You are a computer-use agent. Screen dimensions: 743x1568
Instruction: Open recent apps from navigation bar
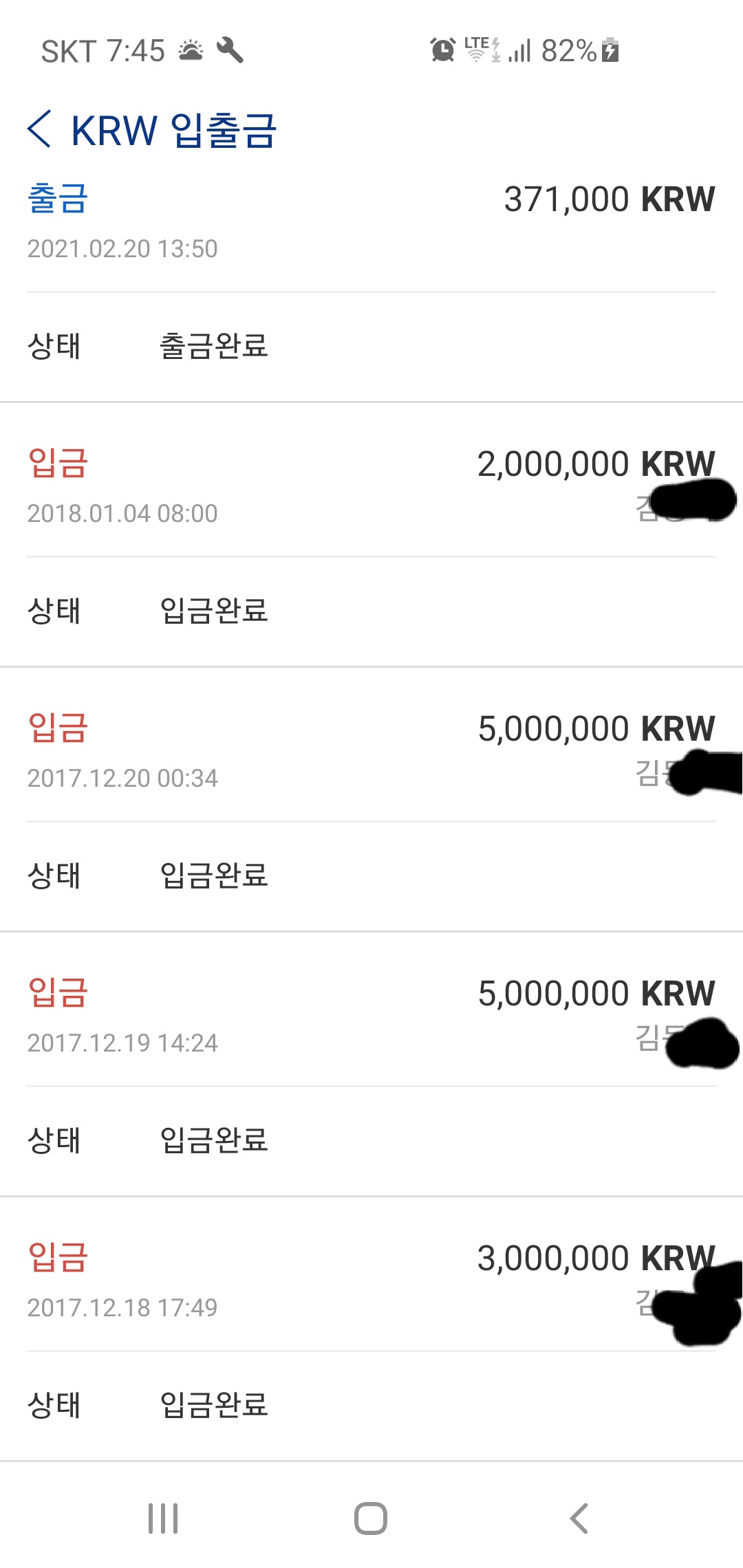point(163,1518)
